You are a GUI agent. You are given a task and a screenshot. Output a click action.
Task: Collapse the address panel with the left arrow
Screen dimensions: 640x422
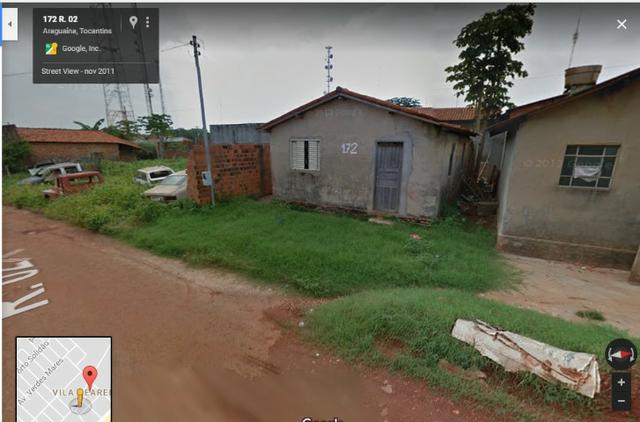tap(9, 24)
